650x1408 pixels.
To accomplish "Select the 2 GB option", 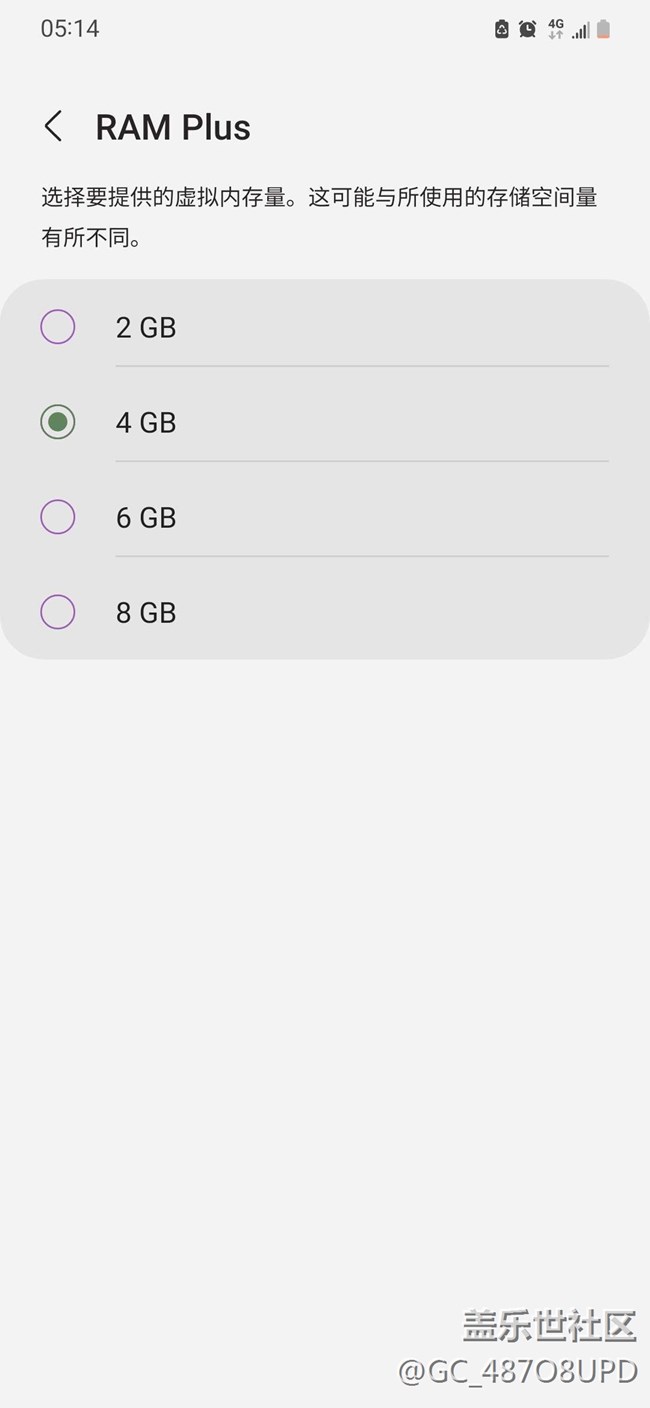I will point(58,327).
